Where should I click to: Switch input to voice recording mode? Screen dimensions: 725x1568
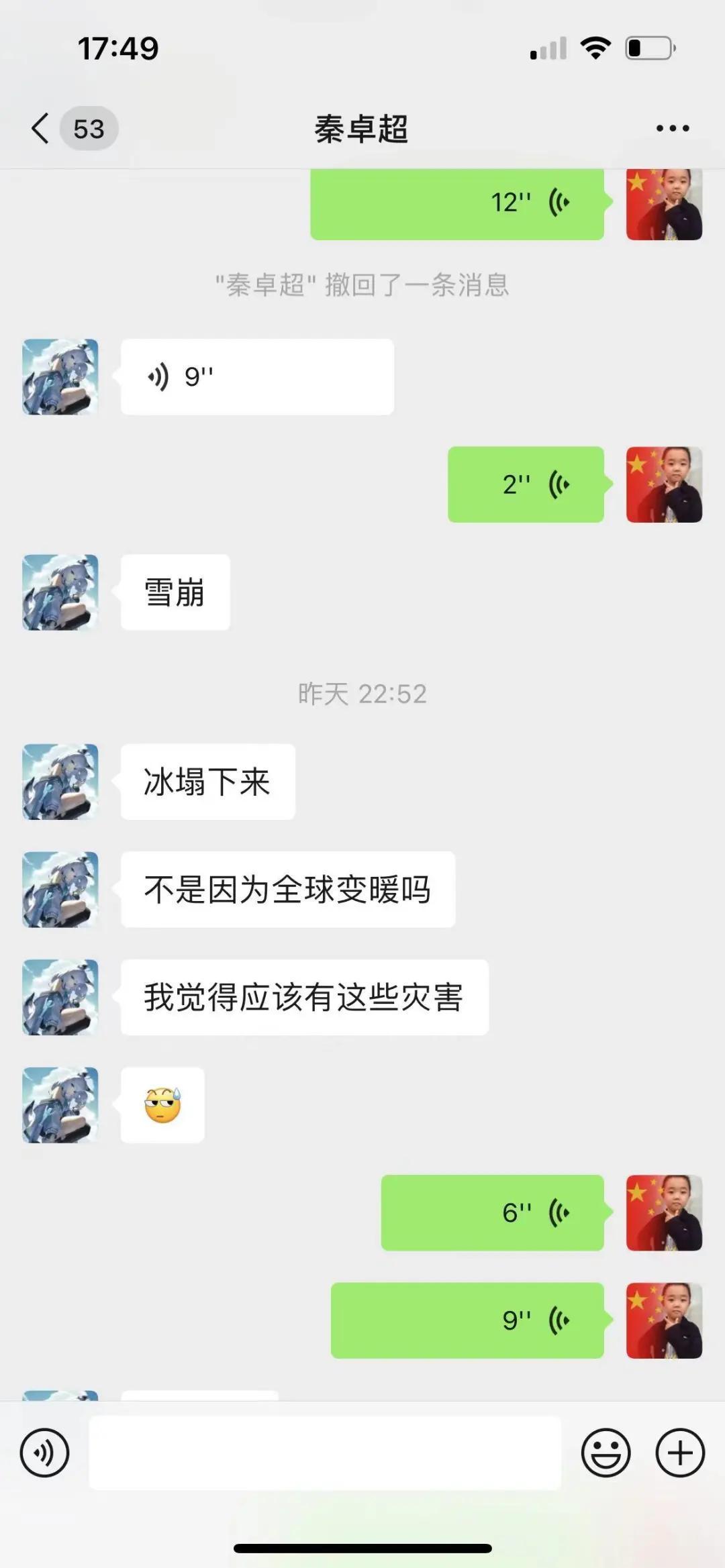point(45,1453)
